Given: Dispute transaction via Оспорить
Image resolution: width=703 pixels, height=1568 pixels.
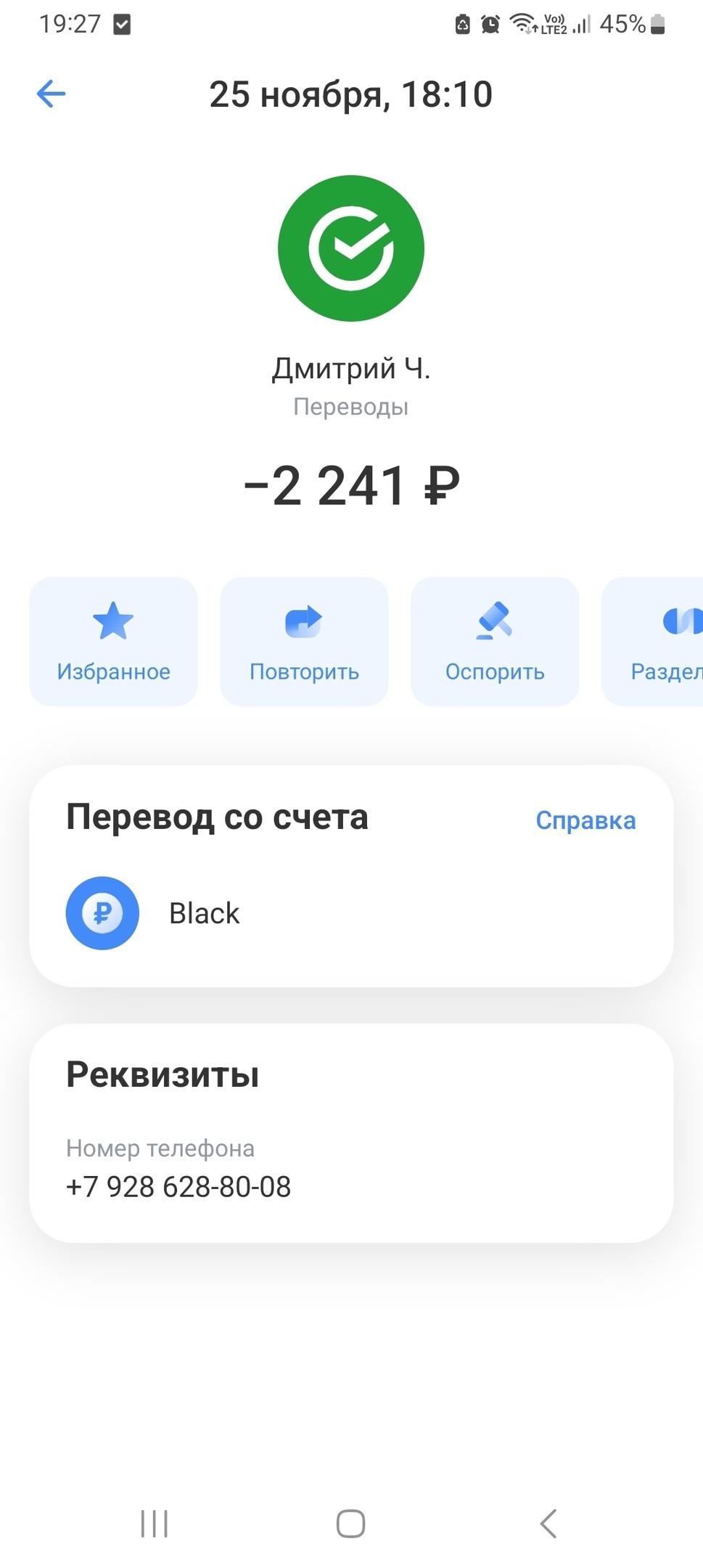Looking at the screenshot, I should click(x=495, y=641).
